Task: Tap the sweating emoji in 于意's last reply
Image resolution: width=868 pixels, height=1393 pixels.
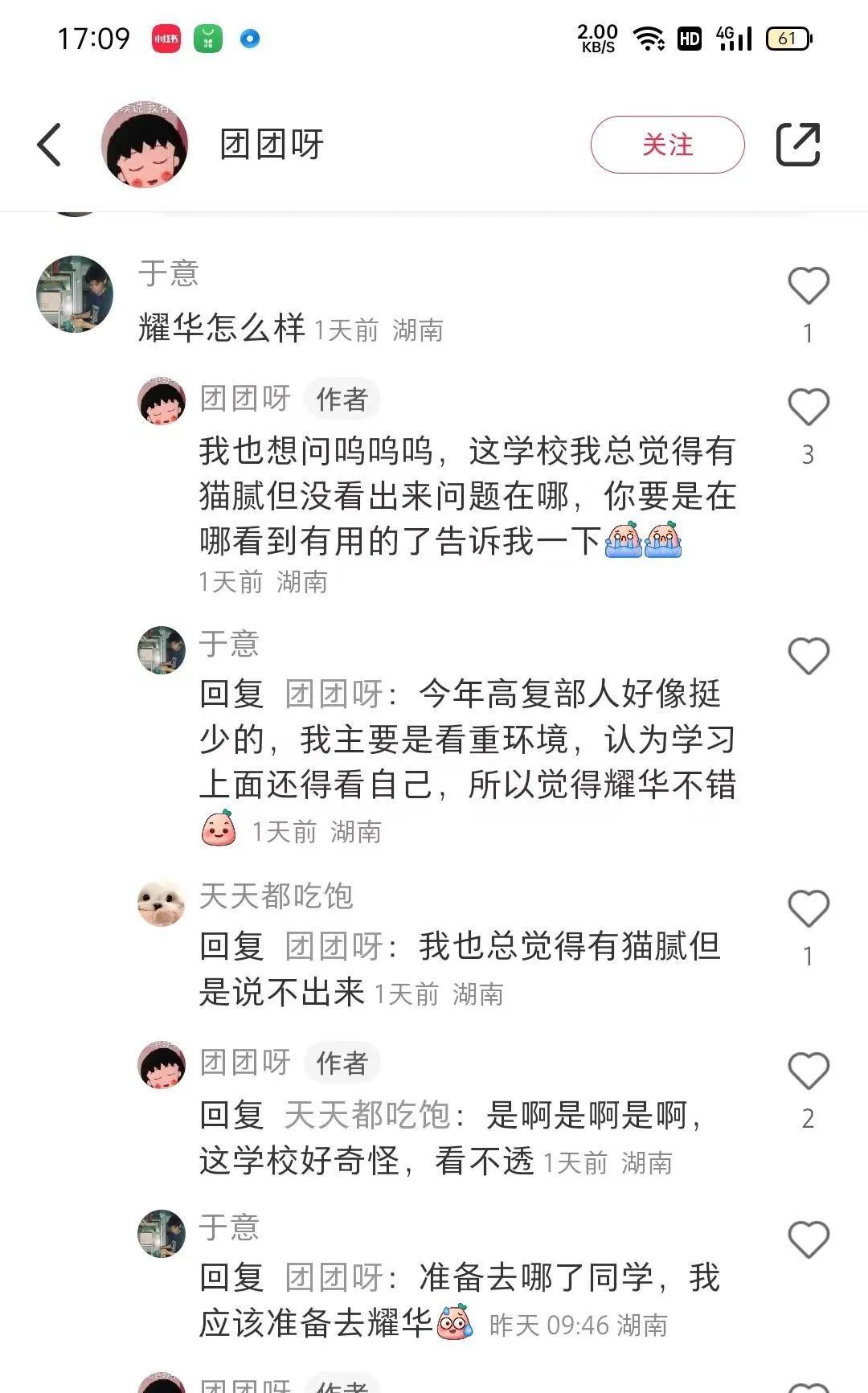Action: click(x=453, y=1321)
